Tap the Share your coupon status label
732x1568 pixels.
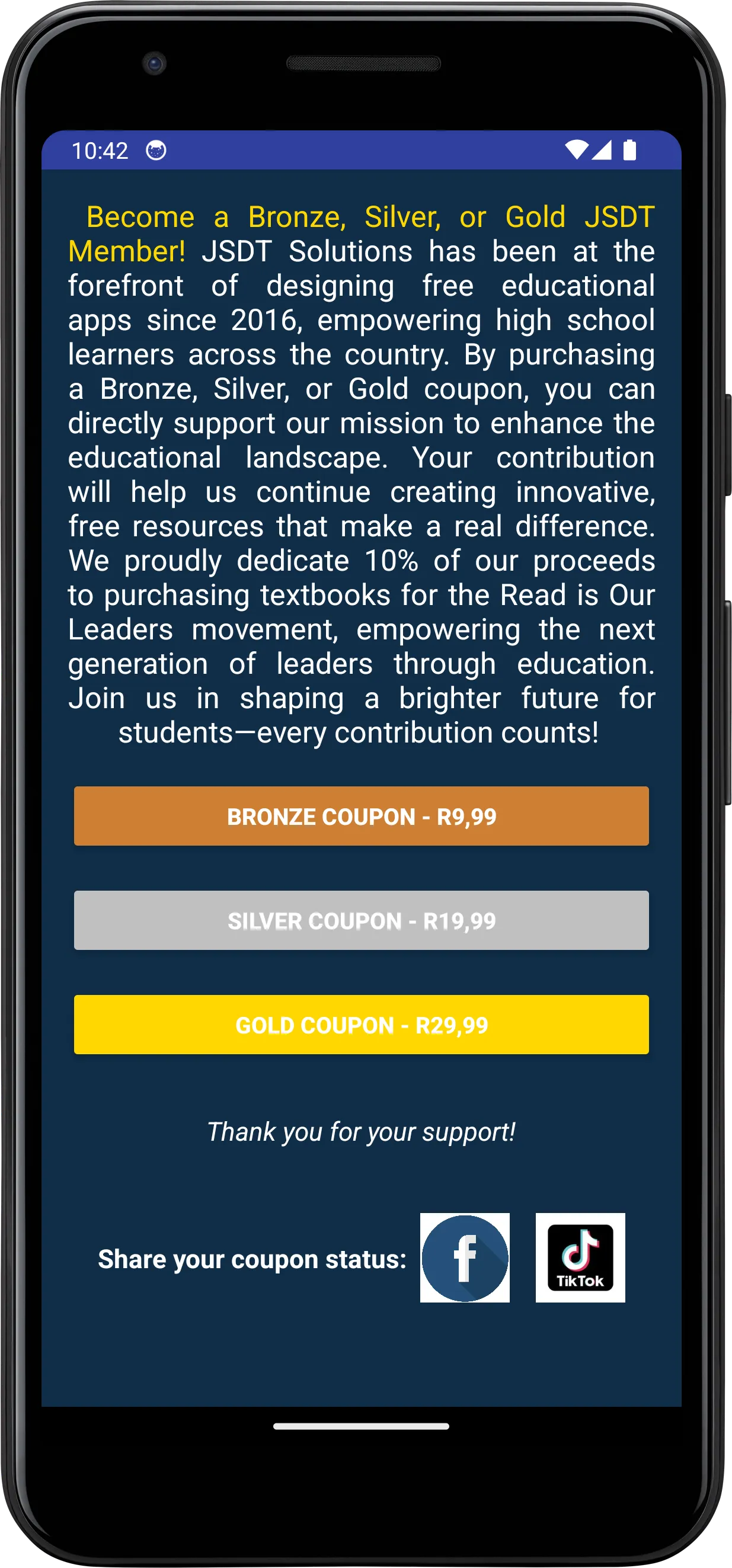pyautogui.click(x=252, y=1258)
